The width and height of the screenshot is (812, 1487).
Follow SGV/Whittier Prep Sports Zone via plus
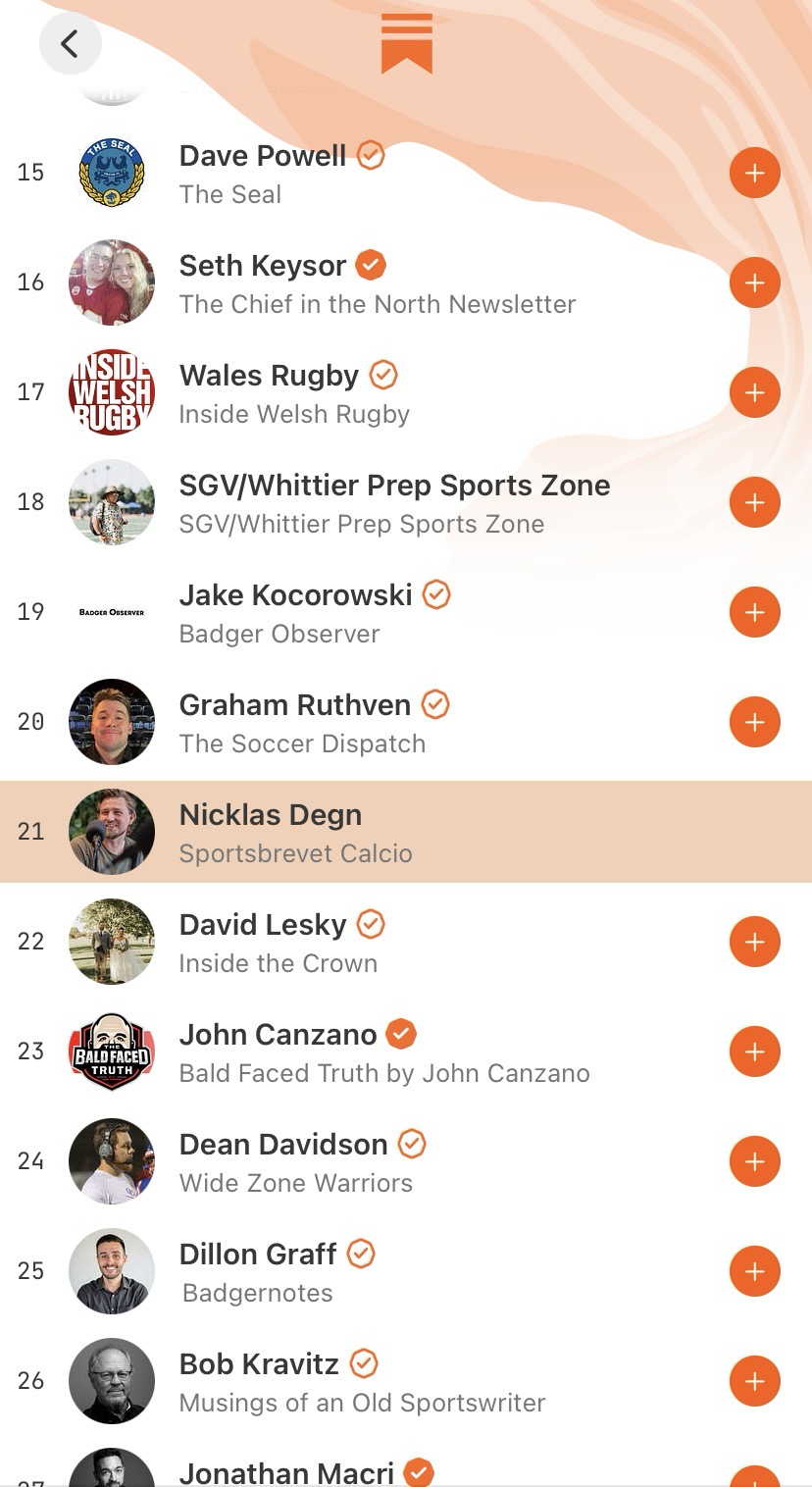(x=754, y=503)
